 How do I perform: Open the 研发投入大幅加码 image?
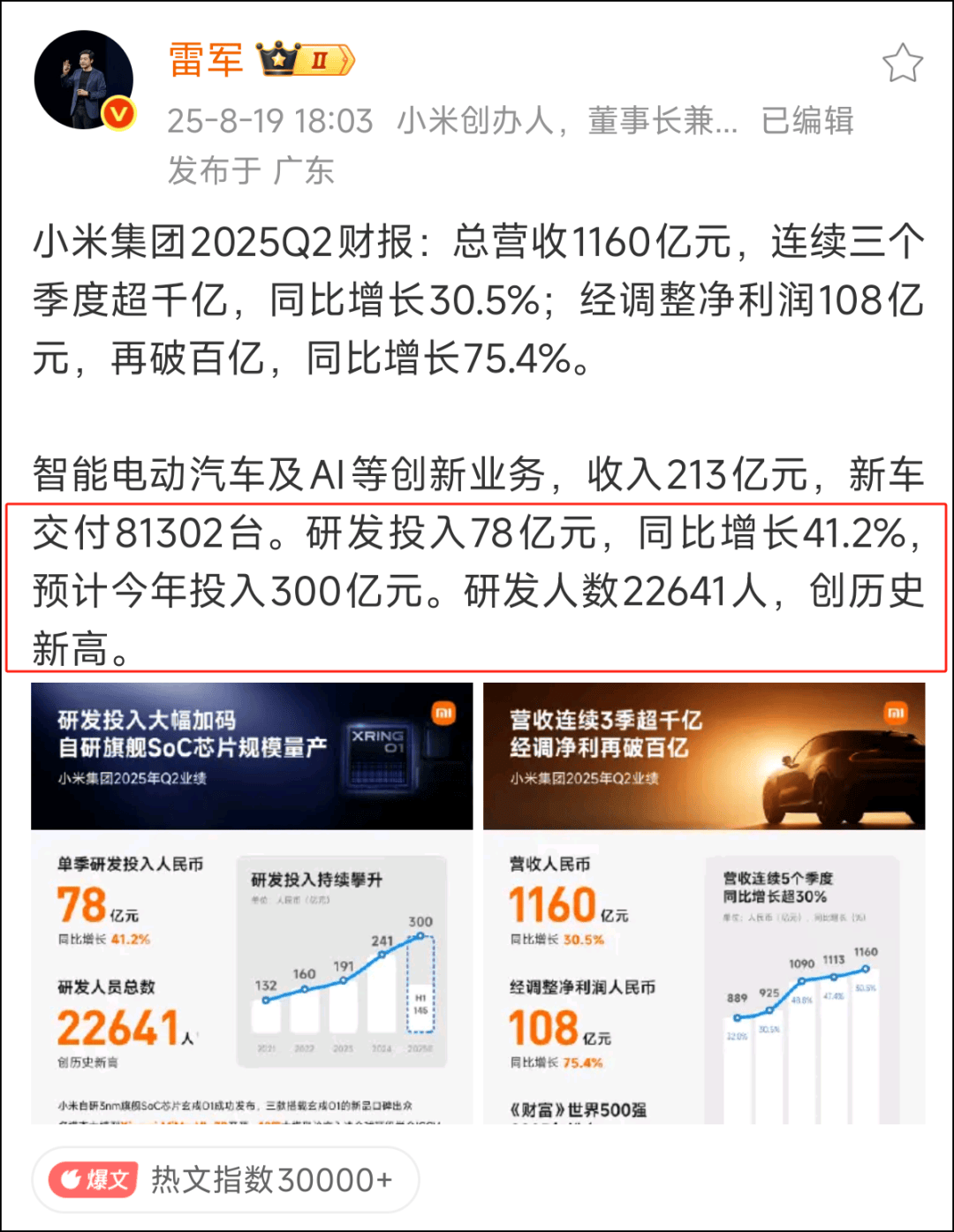[x=252, y=903]
